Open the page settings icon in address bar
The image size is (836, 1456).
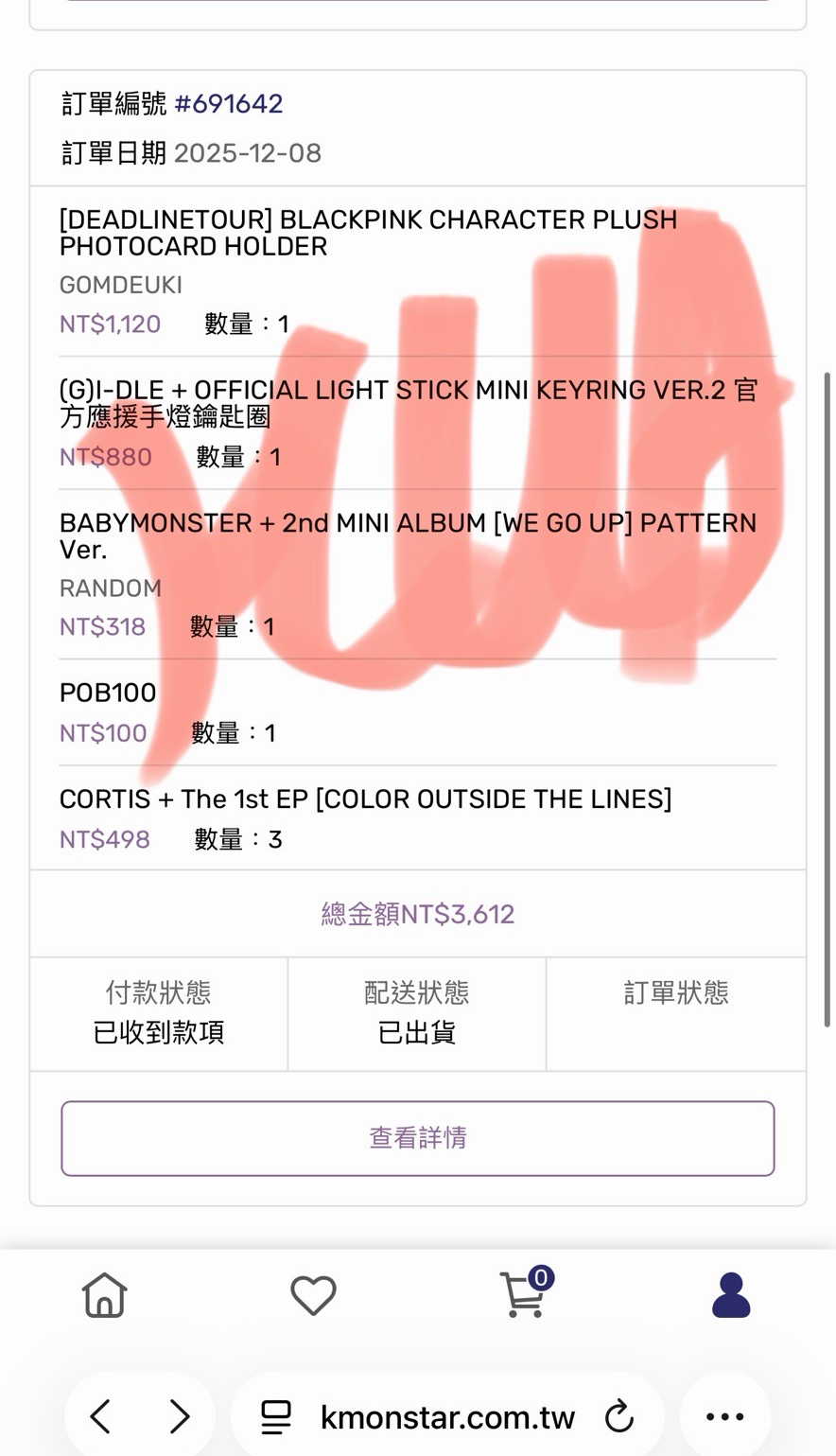pyautogui.click(x=276, y=1416)
